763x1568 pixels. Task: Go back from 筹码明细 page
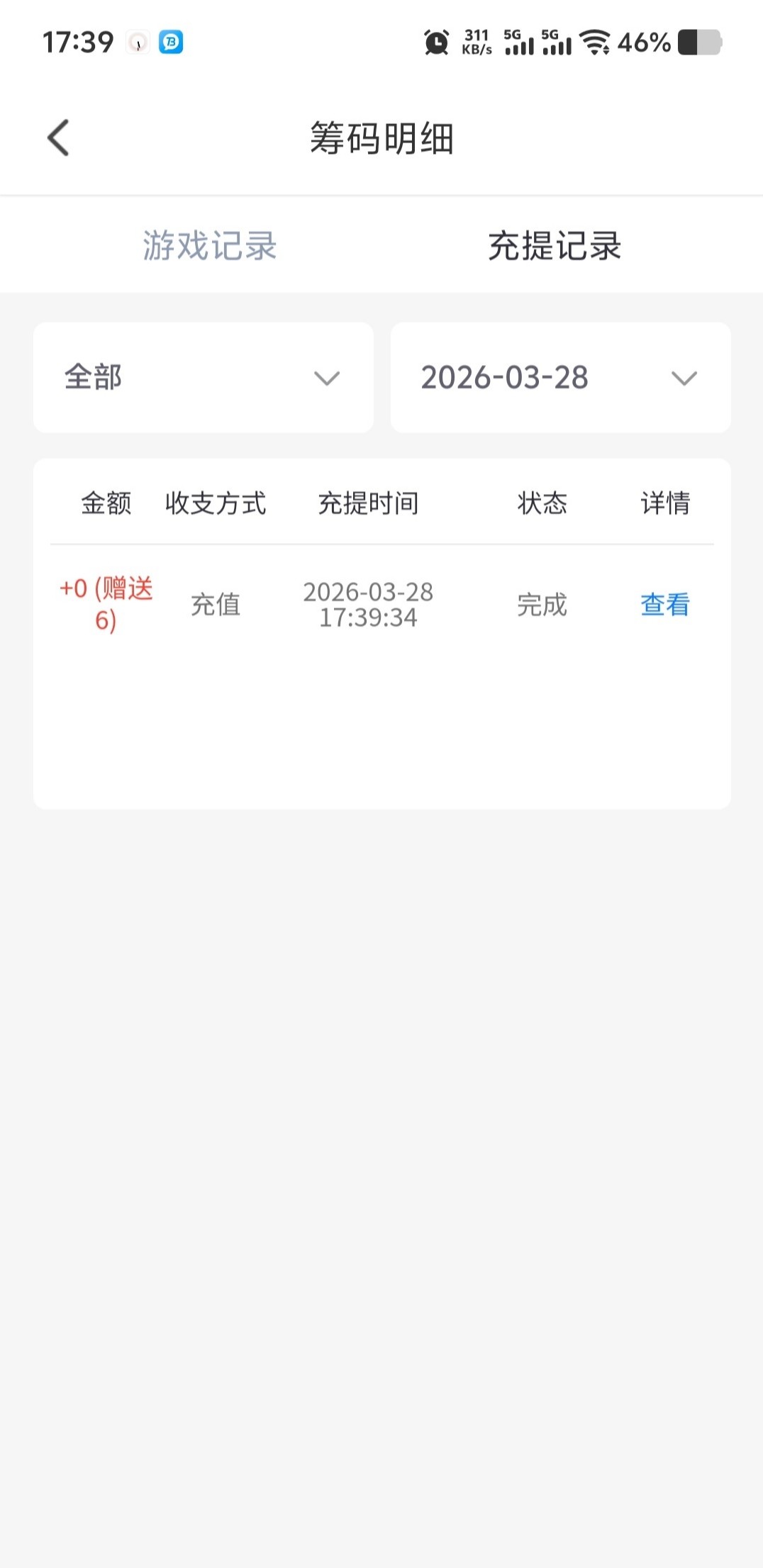[x=58, y=138]
